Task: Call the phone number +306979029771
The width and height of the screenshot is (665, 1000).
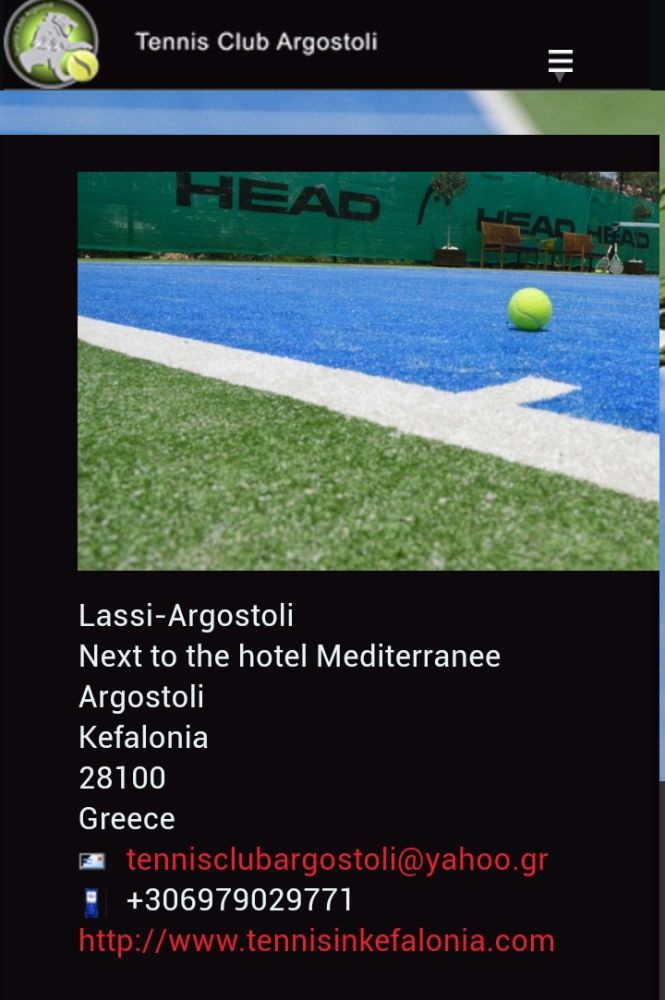Action: point(240,901)
